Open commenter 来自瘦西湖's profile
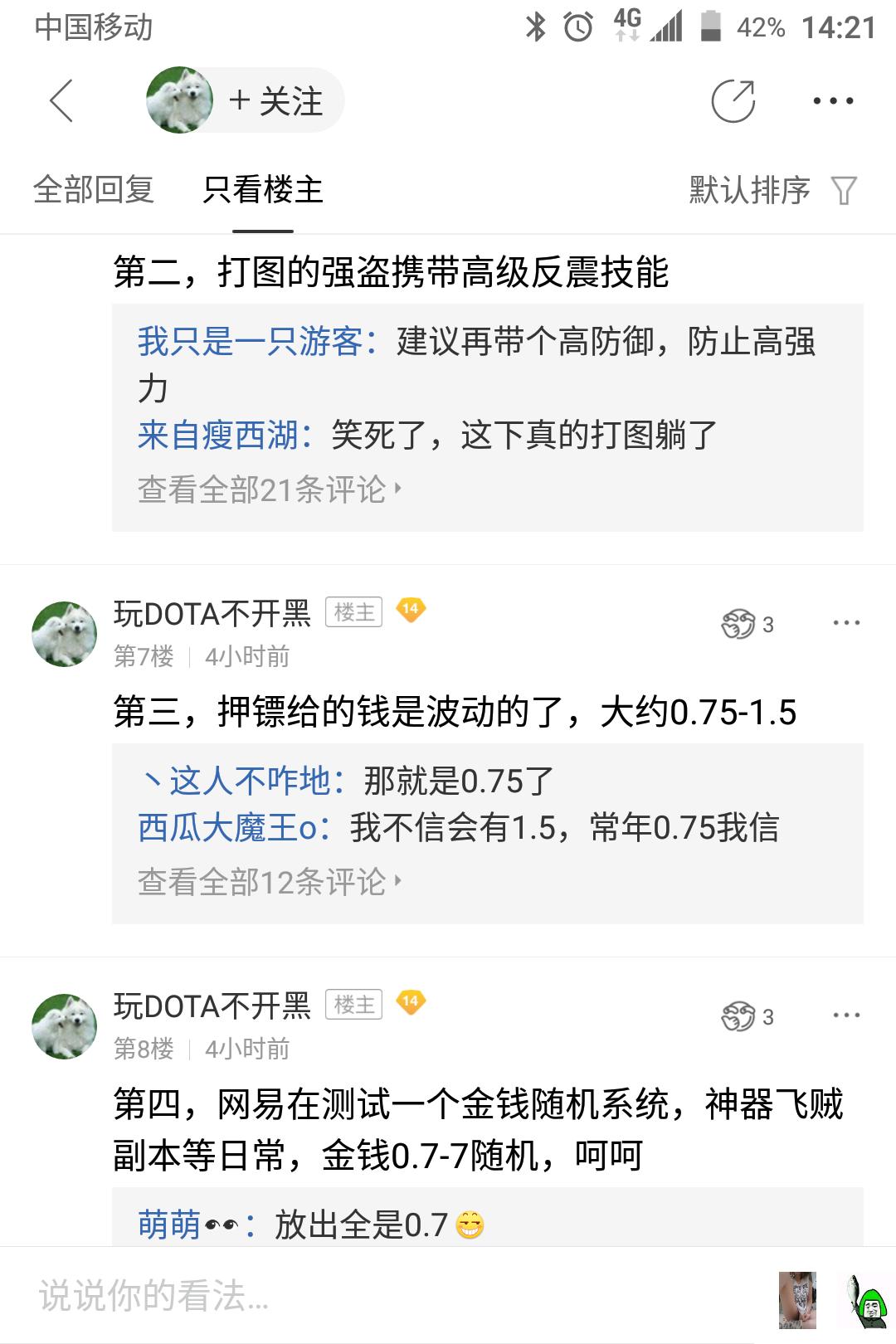The height and width of the screenshot is (1344, 896). click(x=217, y=435)
